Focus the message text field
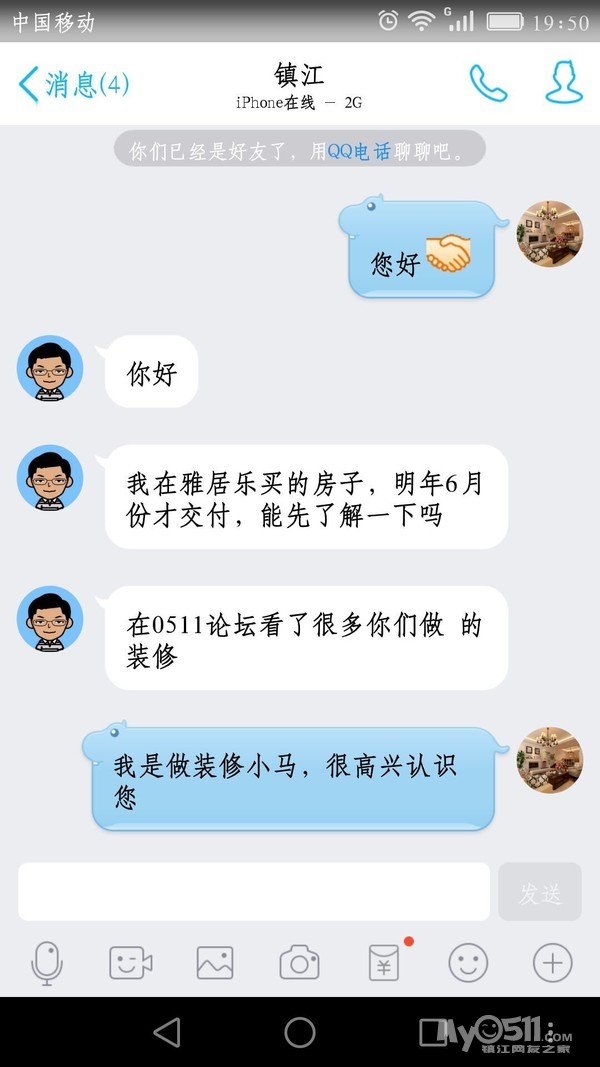Screen dimensions: 600x1067 [254, 892]
